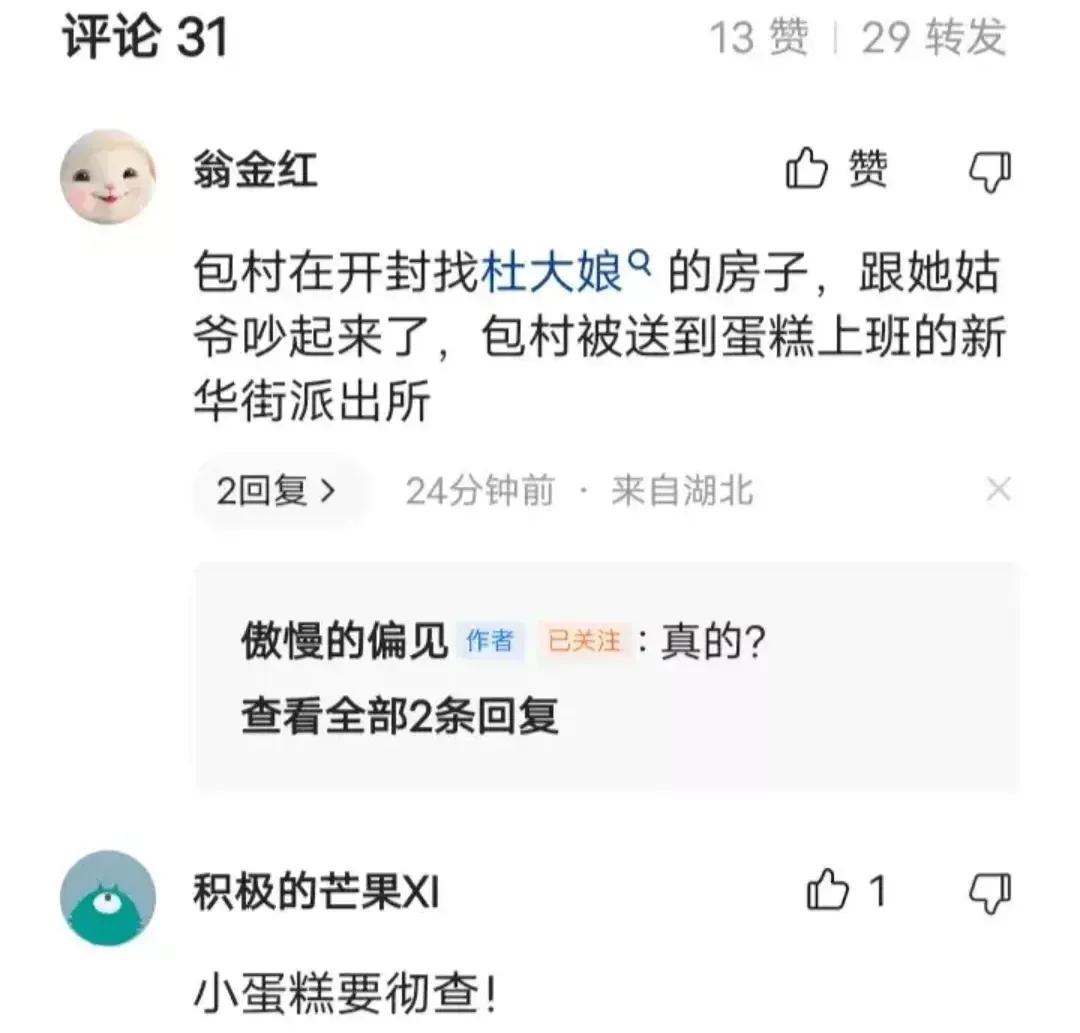Image resolution: width=1080 pixels, height=1033 pixels.
Task: Open 翁金红's username
Action: (x=255, y=171)
